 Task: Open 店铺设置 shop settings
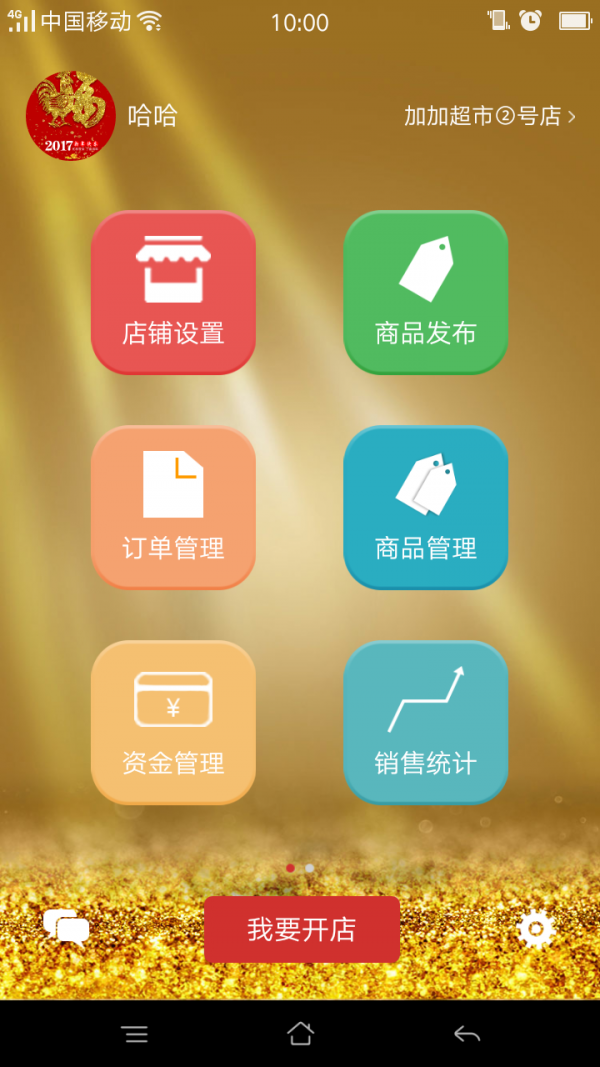click(x=173, y=292)
